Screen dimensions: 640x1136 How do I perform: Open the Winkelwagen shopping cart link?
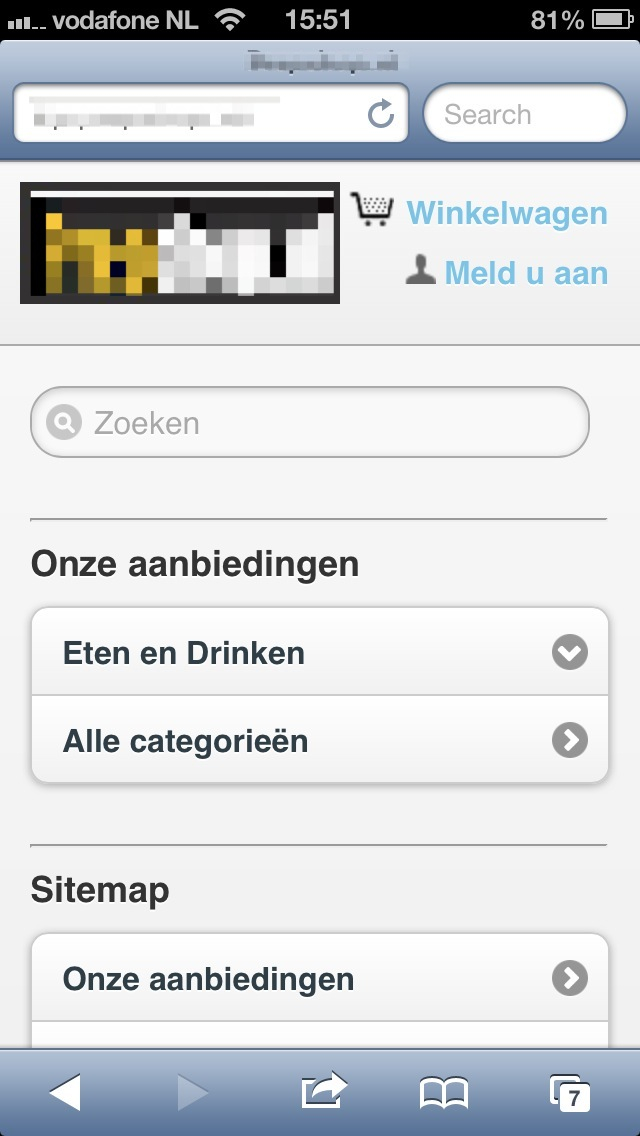tap(506, 213)
